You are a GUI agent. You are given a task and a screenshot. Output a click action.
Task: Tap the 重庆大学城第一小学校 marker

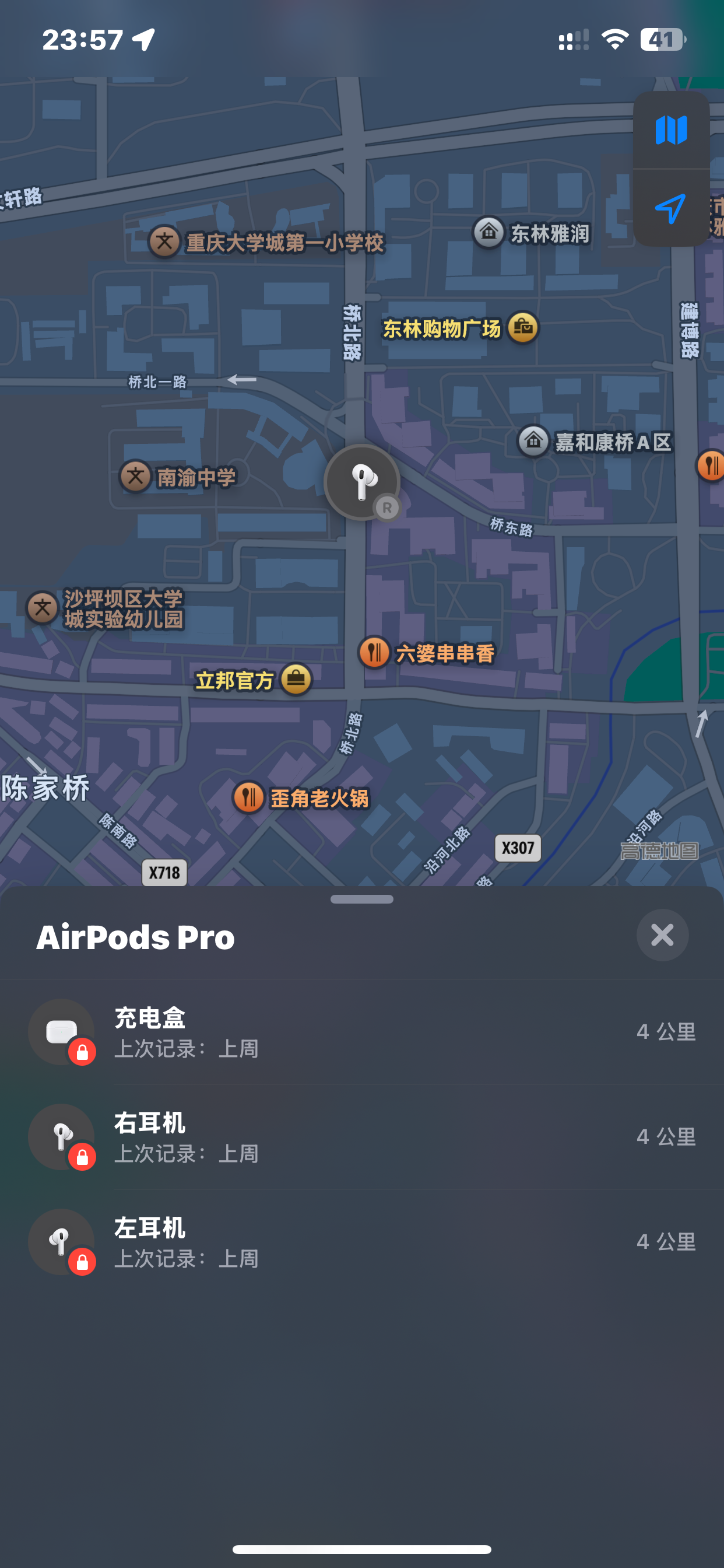click(164, 242)
